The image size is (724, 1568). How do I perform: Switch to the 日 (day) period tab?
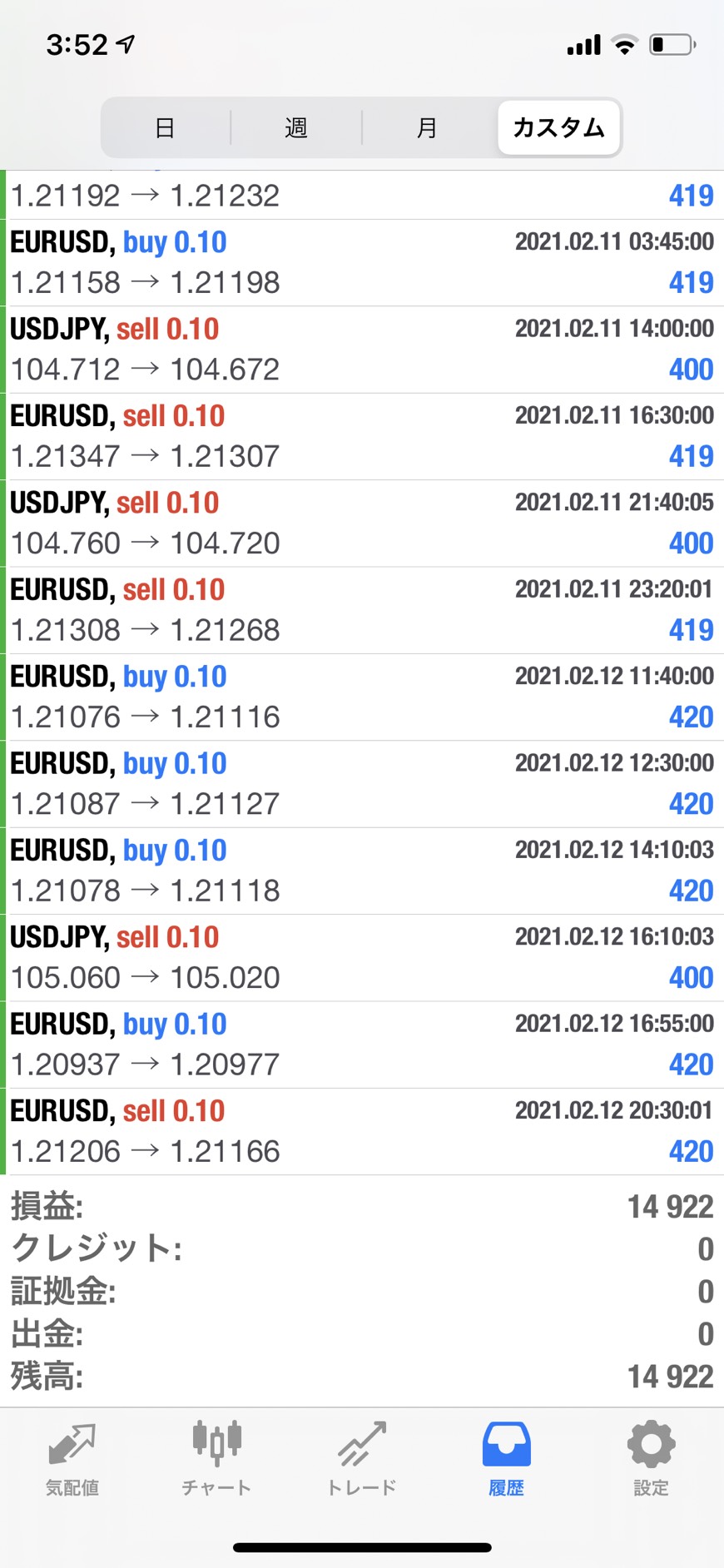coord(165,128)
